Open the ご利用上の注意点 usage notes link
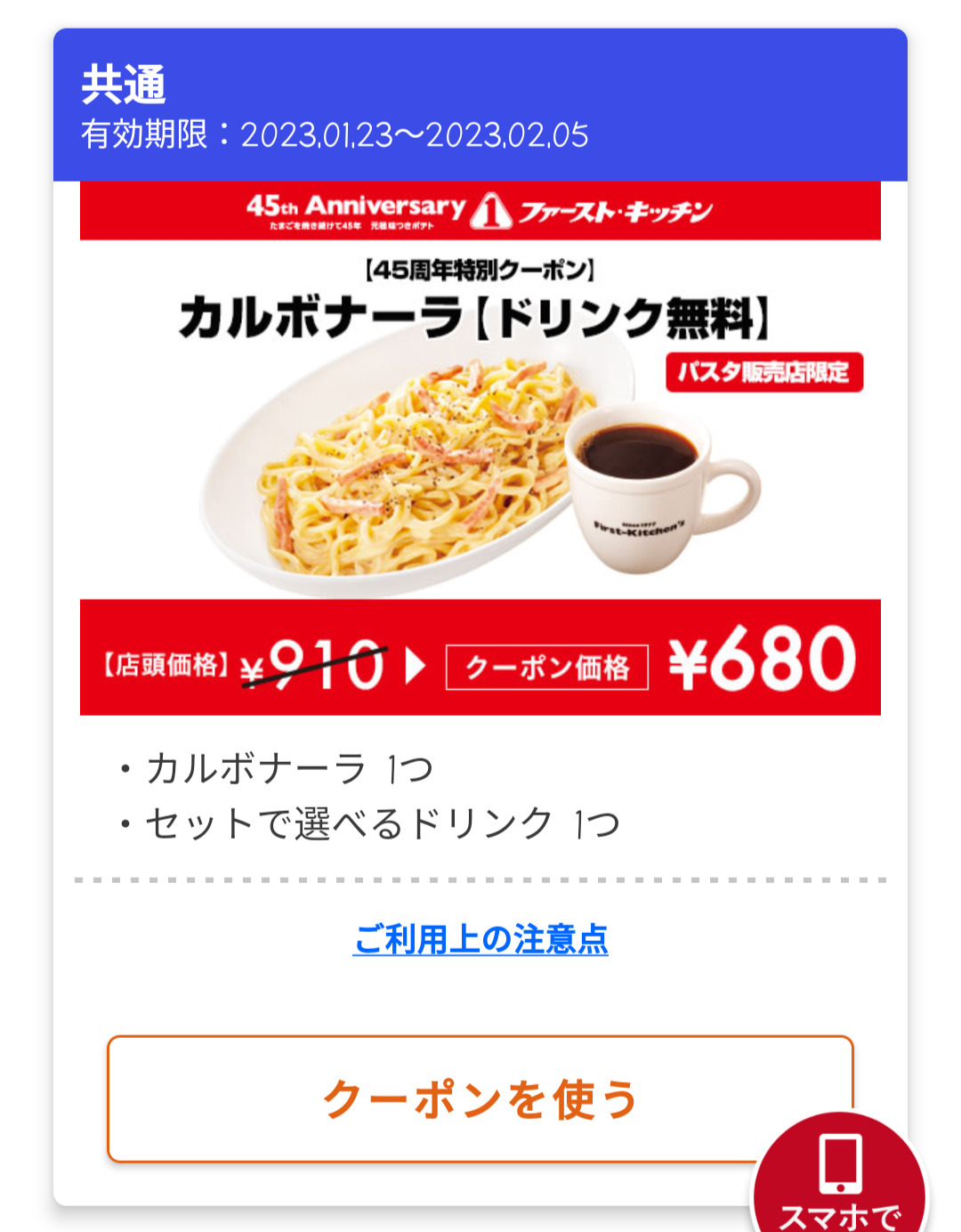Image resolution: width=961 pixels, height=1232 pixels. pyautogui.click(x=480, y=940)
